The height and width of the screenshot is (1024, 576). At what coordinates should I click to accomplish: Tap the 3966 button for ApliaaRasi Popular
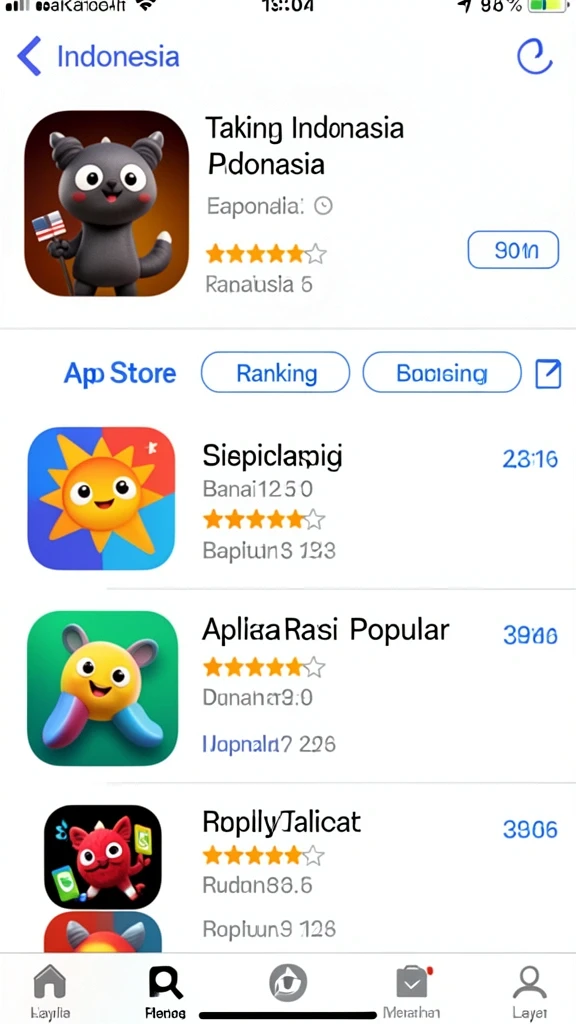coord(530,635)
